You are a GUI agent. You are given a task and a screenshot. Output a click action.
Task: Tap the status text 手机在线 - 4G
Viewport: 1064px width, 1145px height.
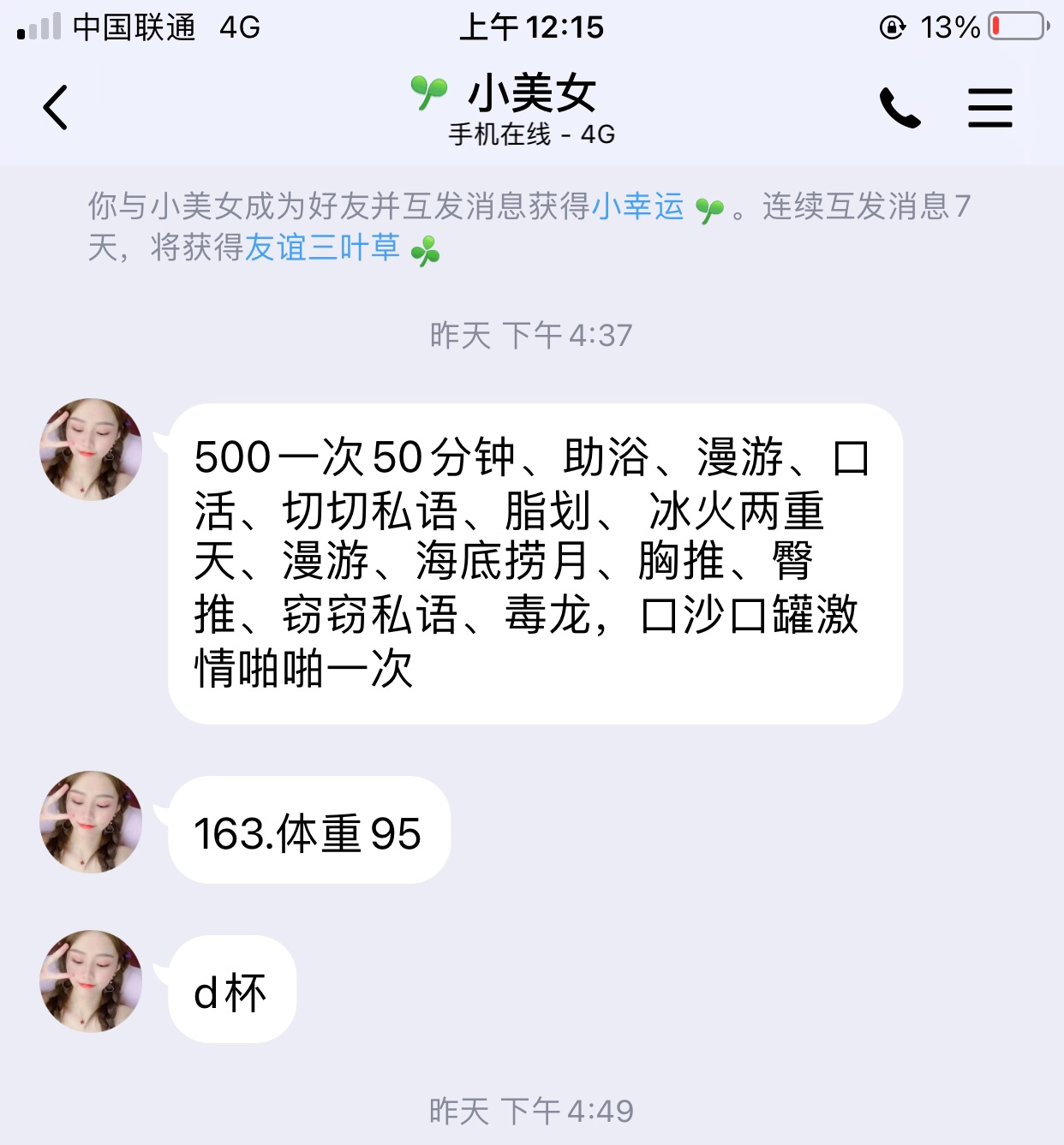[530, 133]
